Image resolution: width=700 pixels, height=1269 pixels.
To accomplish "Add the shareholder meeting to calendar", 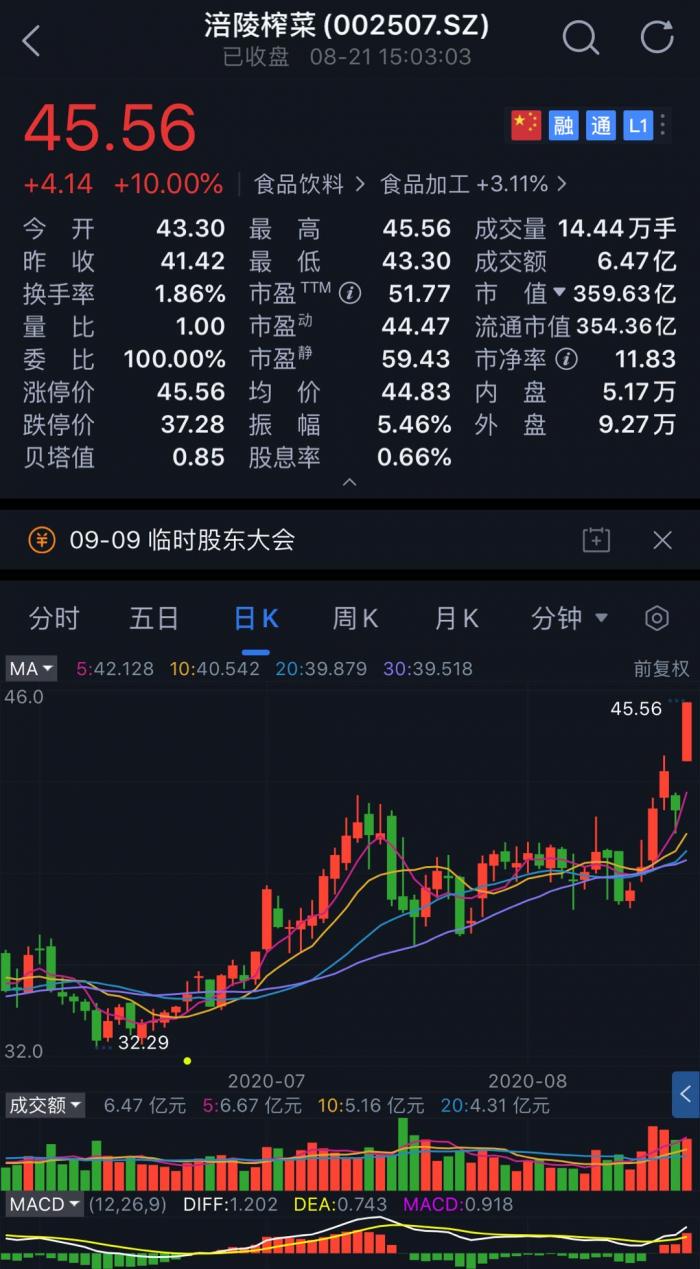I will [596, 540].
